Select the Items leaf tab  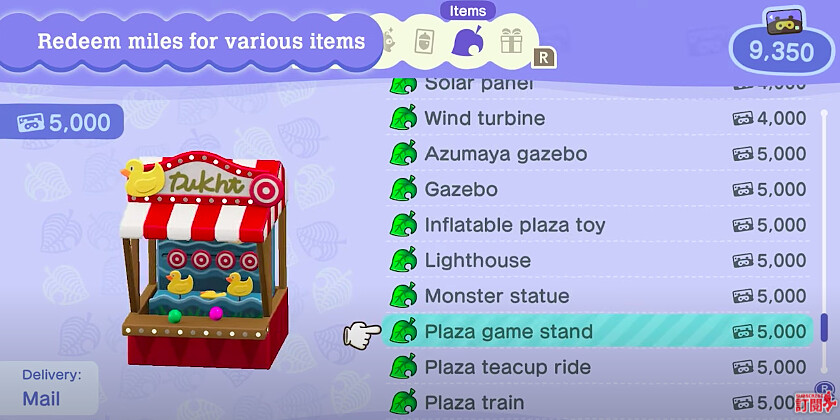coord(467,42)
